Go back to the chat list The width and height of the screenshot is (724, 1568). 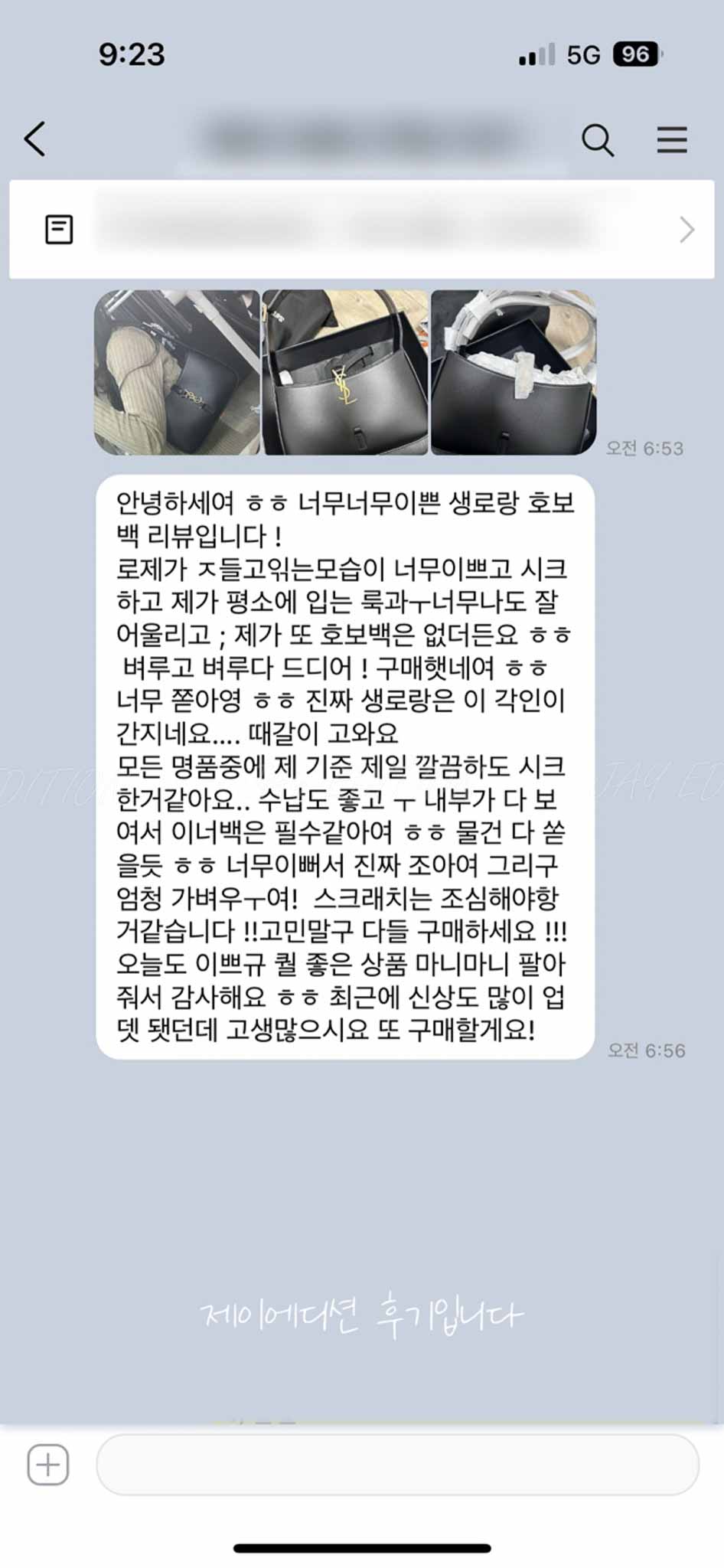tap(35, 139)
